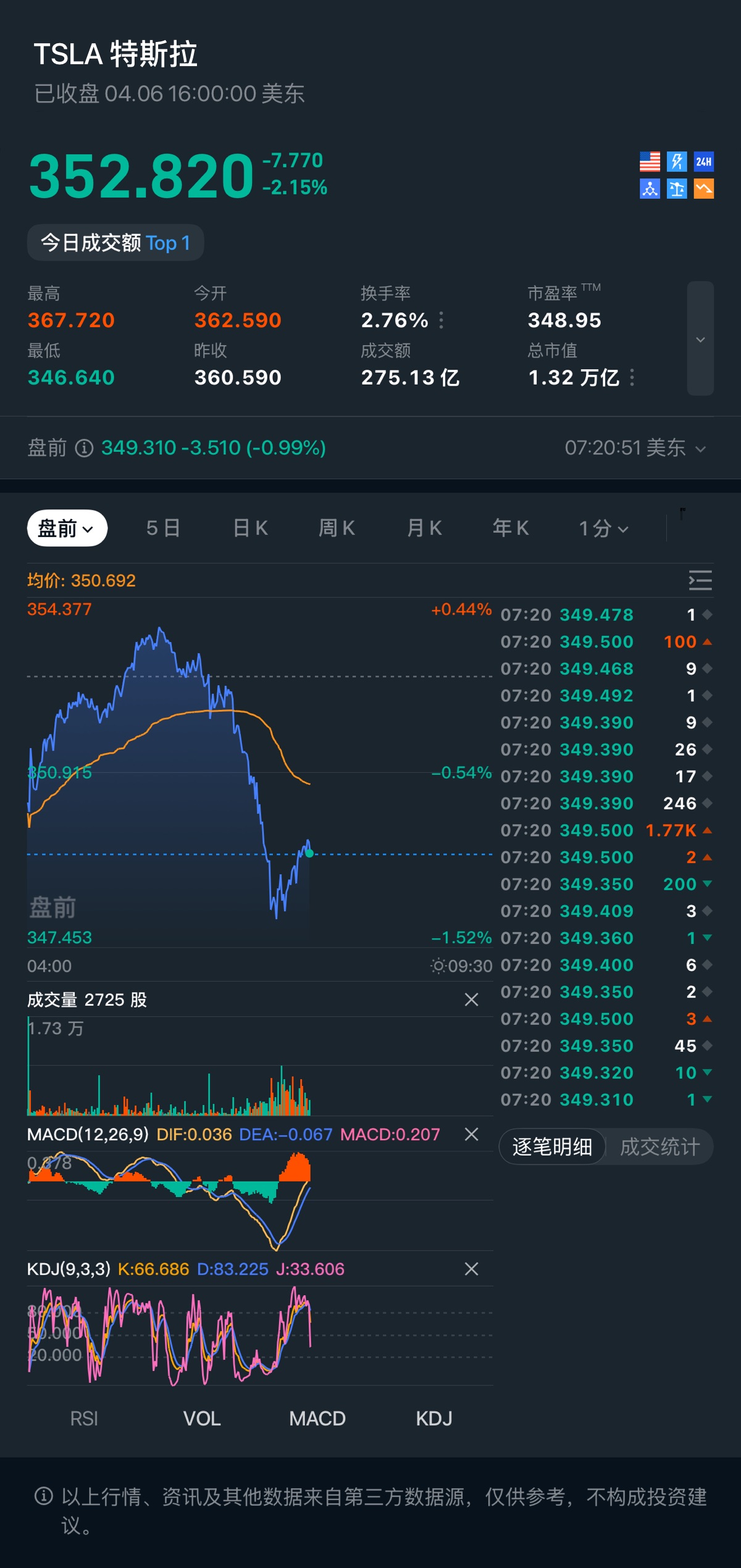Image resolution: width=741 pixels, height=1568 pixels.
Task: Open 总市值 more options dots
Action: pos(632,378)
